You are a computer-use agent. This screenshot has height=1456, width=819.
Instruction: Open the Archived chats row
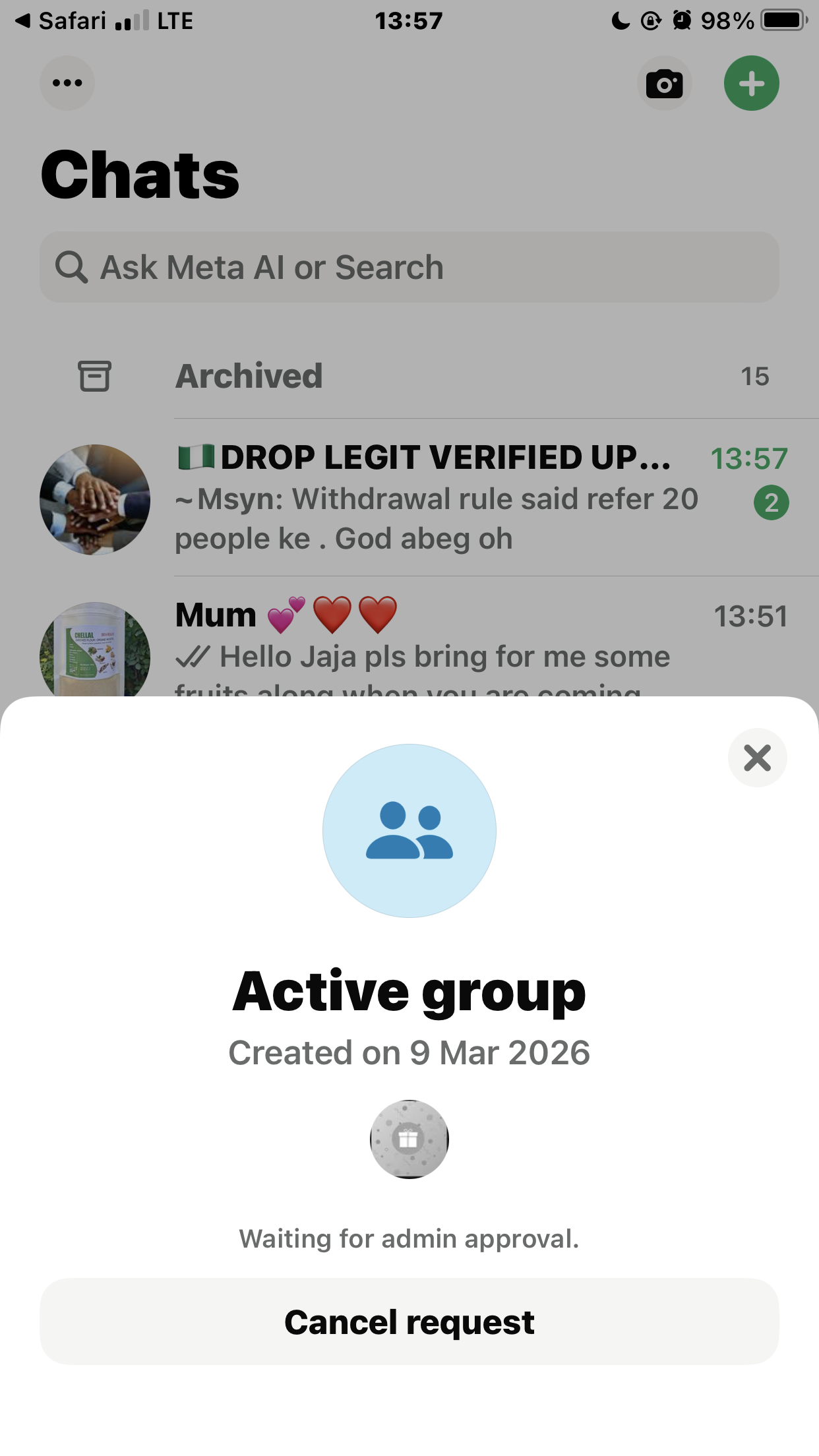tap(422, 377)
